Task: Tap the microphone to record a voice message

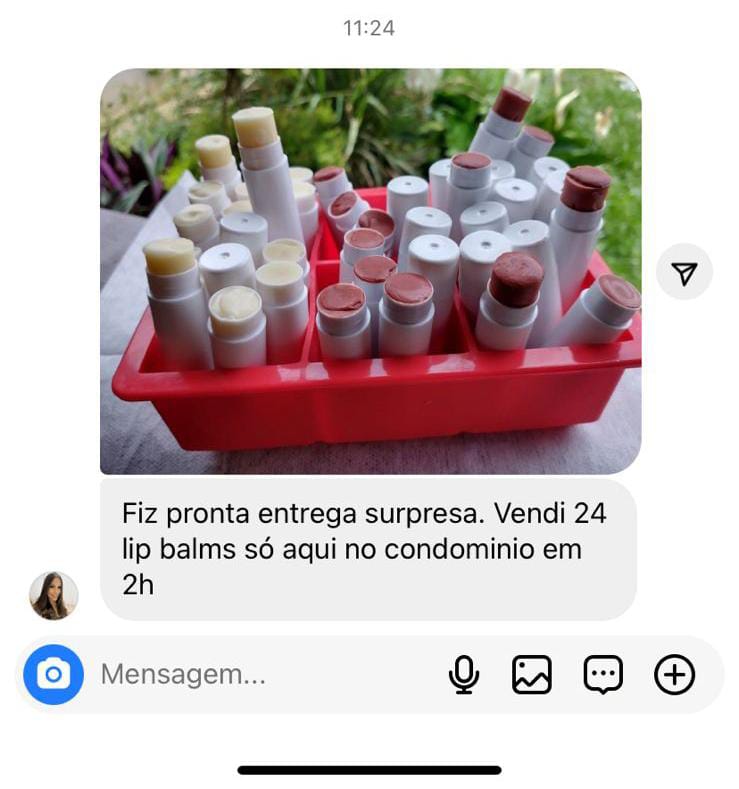Action: coord(463,675)
